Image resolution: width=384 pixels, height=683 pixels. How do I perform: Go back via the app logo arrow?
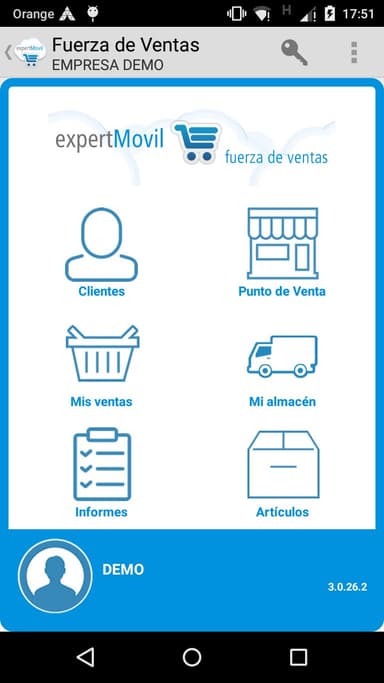pos(25,53)
